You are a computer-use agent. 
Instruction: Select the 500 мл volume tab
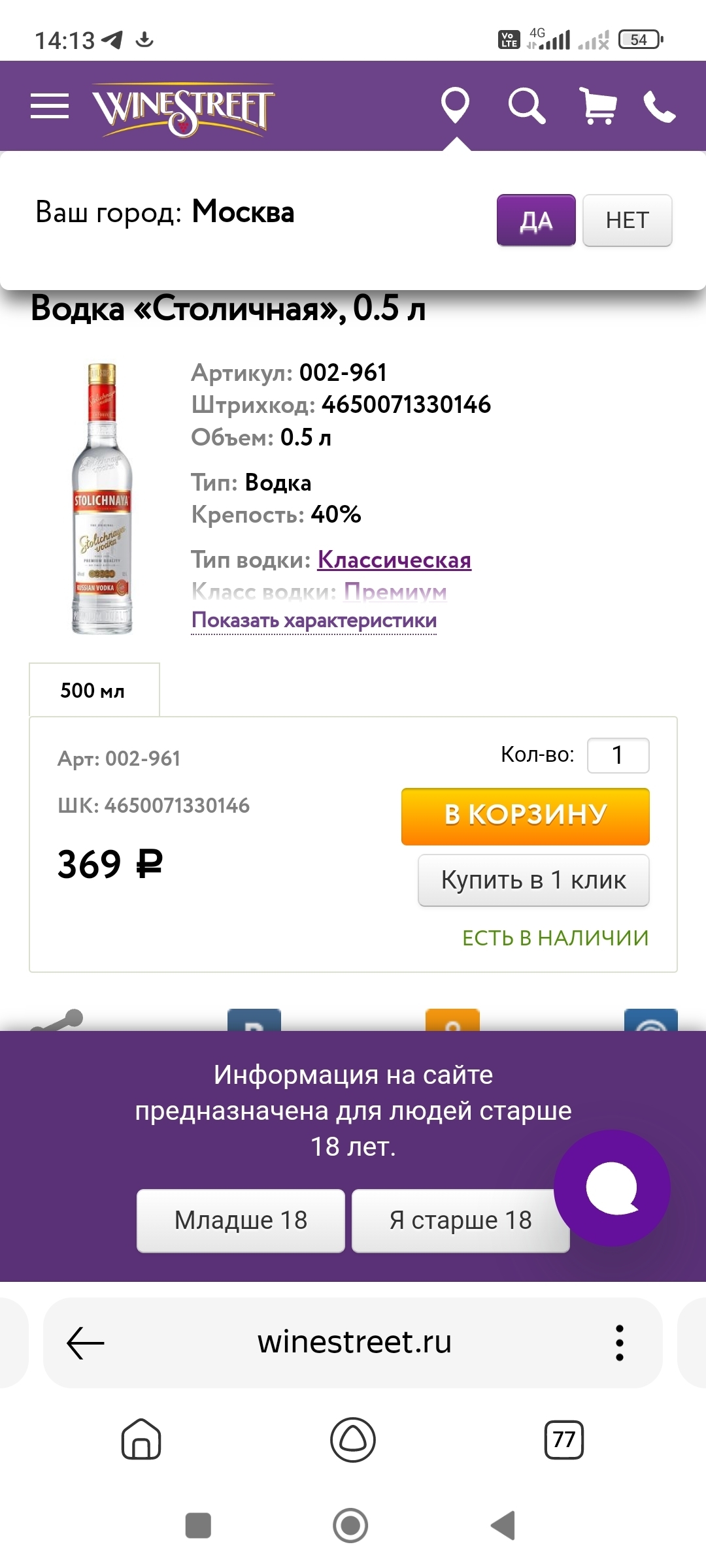[93, 691]
